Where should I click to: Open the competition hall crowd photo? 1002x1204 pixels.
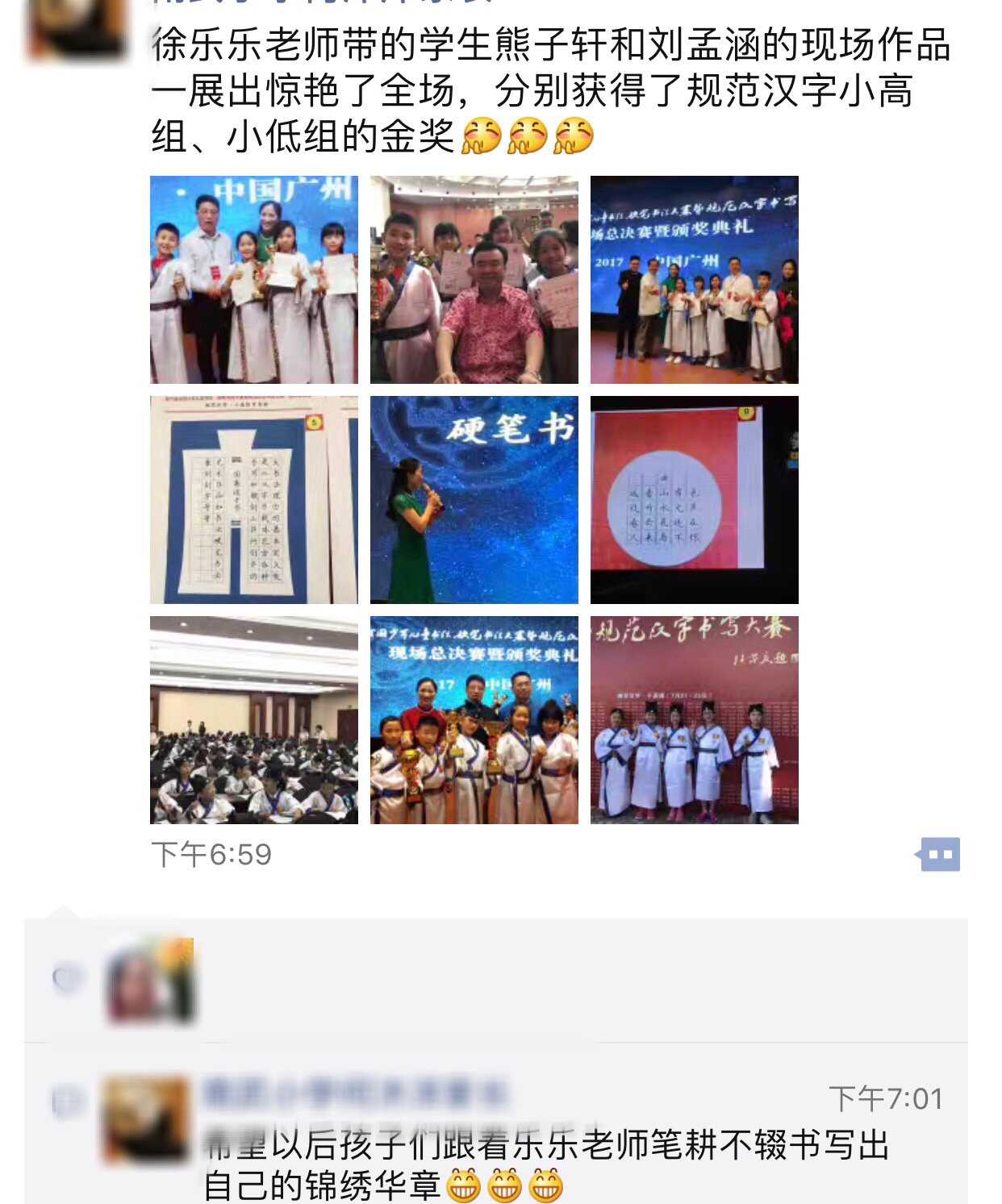tap(253, 720)
